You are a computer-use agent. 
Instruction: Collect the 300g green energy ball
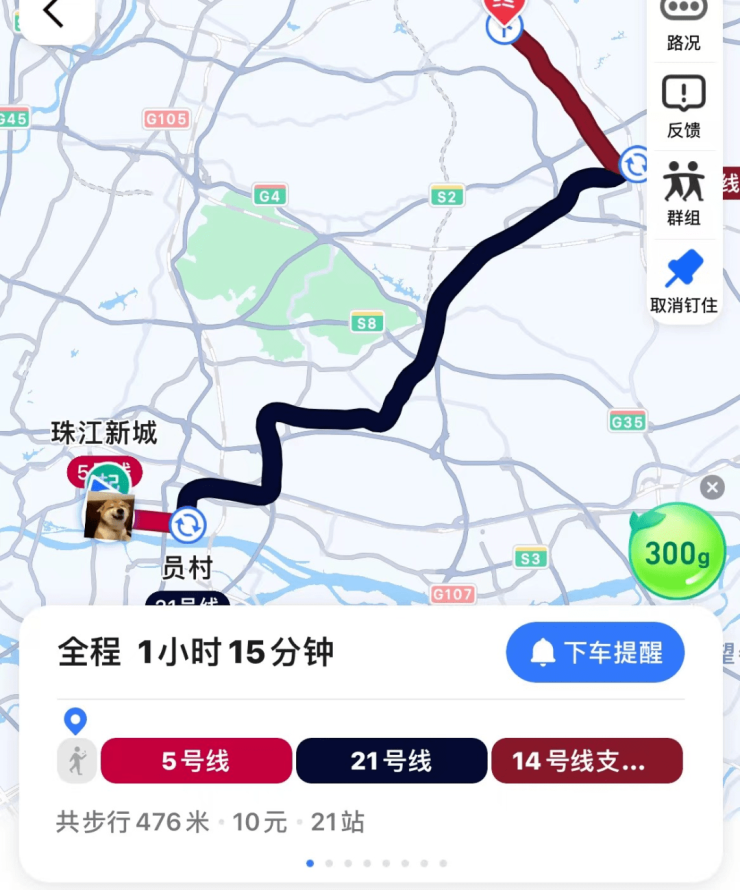677,552
